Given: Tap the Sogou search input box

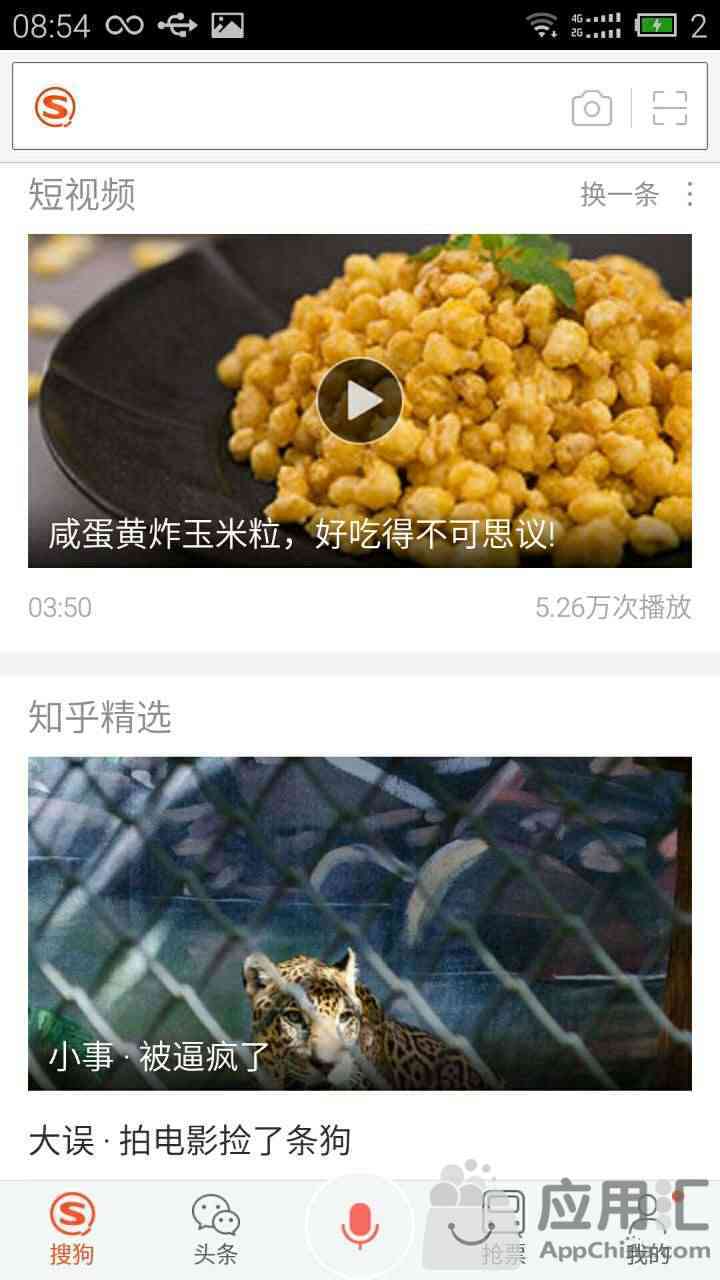Looking at the screenshot, I should [x=320, y=107].
